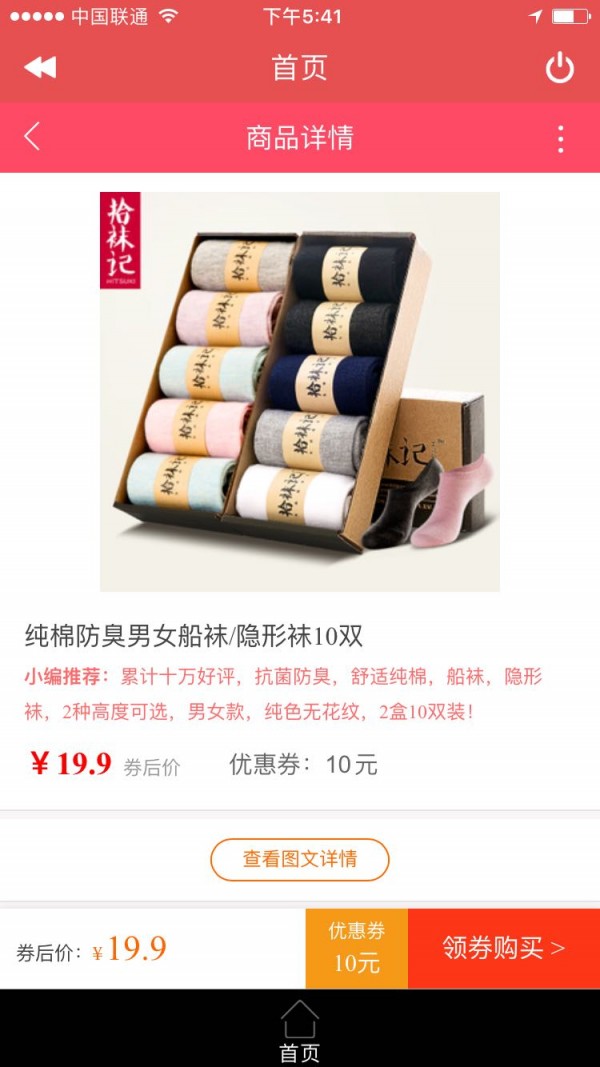600x1067 pixels.
Task: Open the socks product image
Action: click(x=300, y=392)
